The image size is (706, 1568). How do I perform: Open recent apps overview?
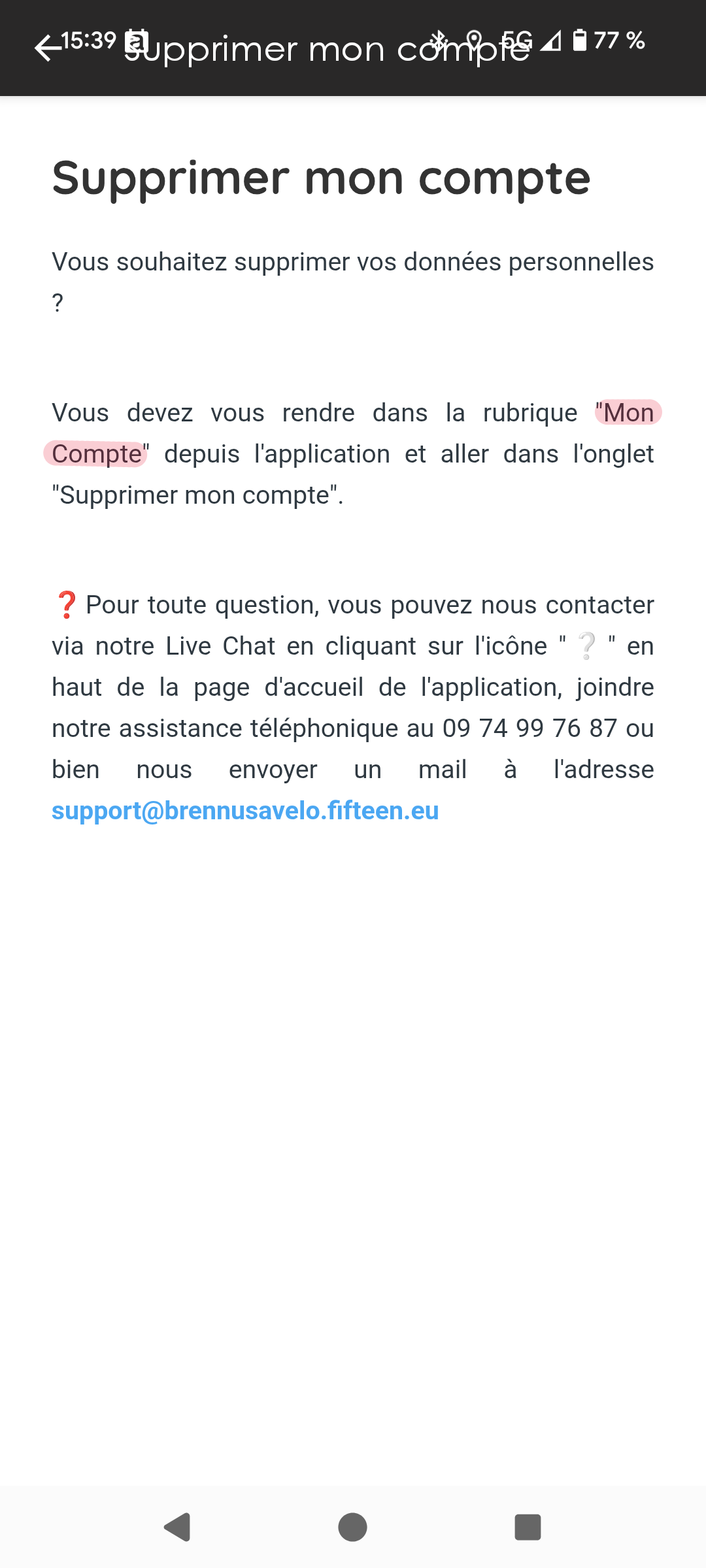coord(528,1527)
